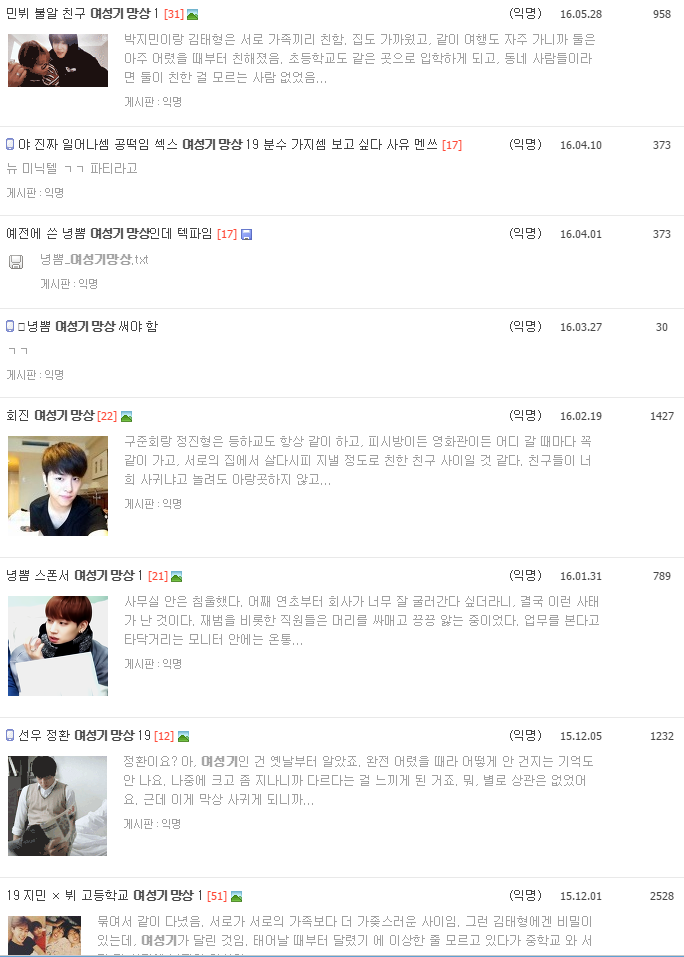
Task: Open the 19 지민 × 뷔 고등학교 post
Action: coord(104,895)
